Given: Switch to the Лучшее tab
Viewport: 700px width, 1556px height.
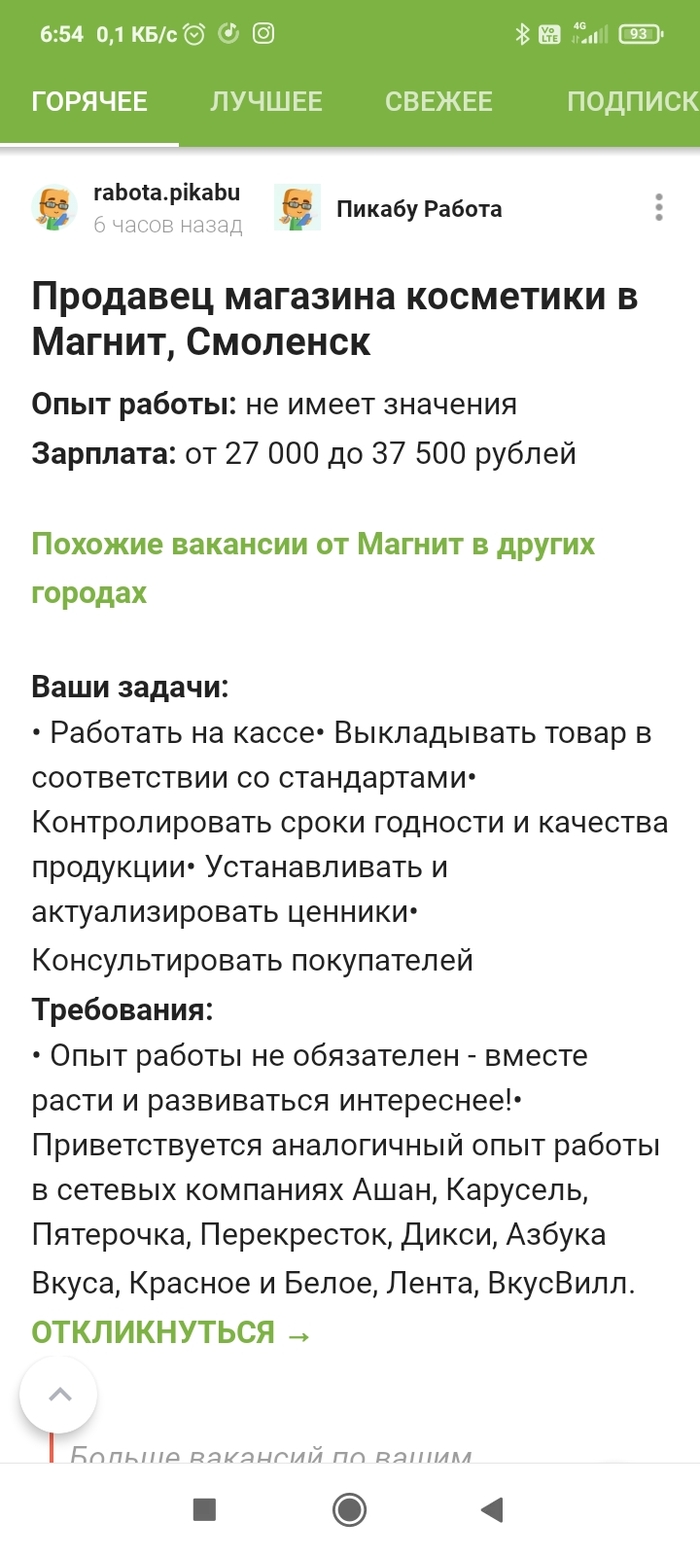Looking at the screenshot, I should pyautogui.click(x=265, y=101).
